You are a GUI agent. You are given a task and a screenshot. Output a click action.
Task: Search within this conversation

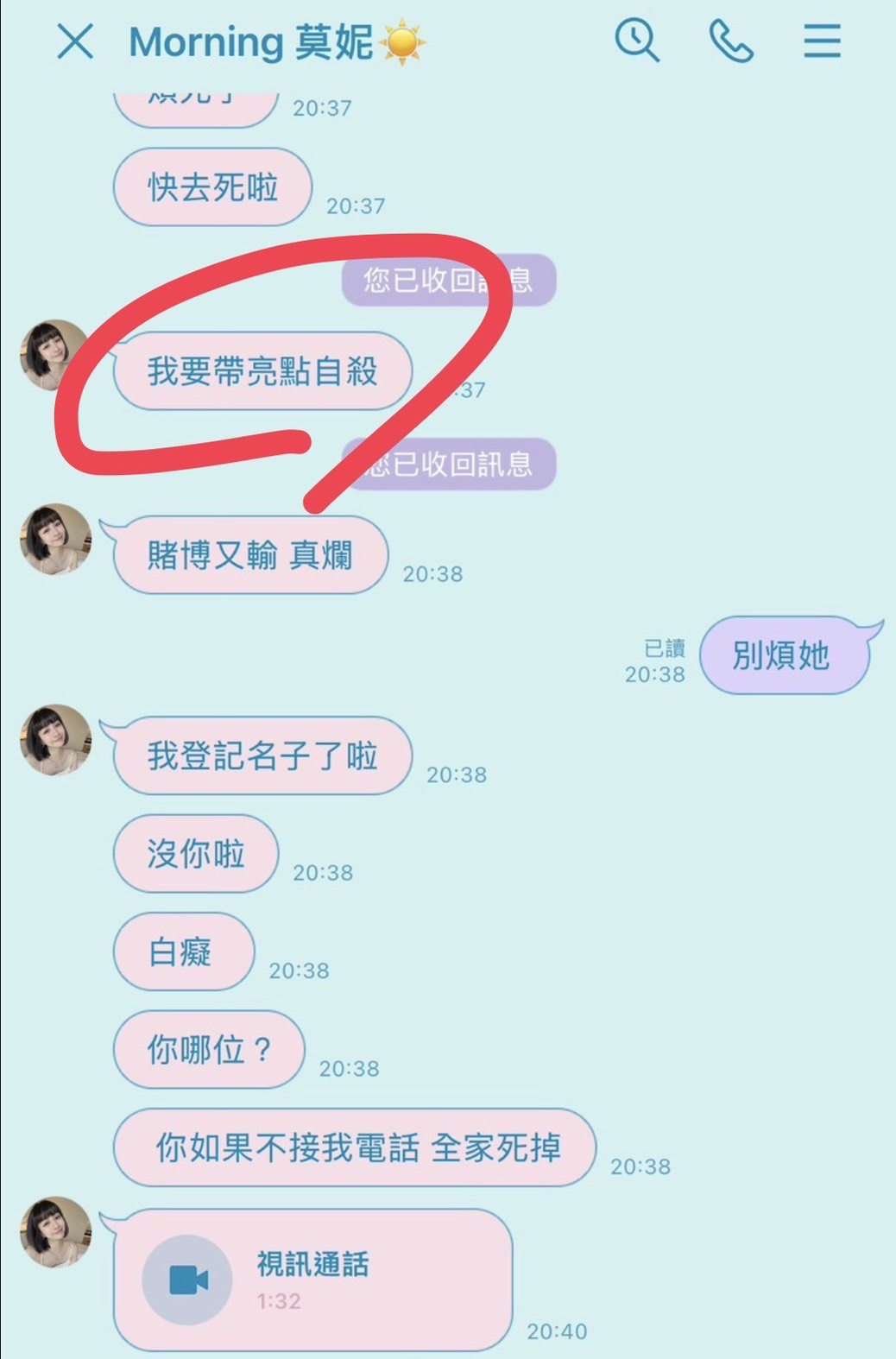tap(636, 41)
